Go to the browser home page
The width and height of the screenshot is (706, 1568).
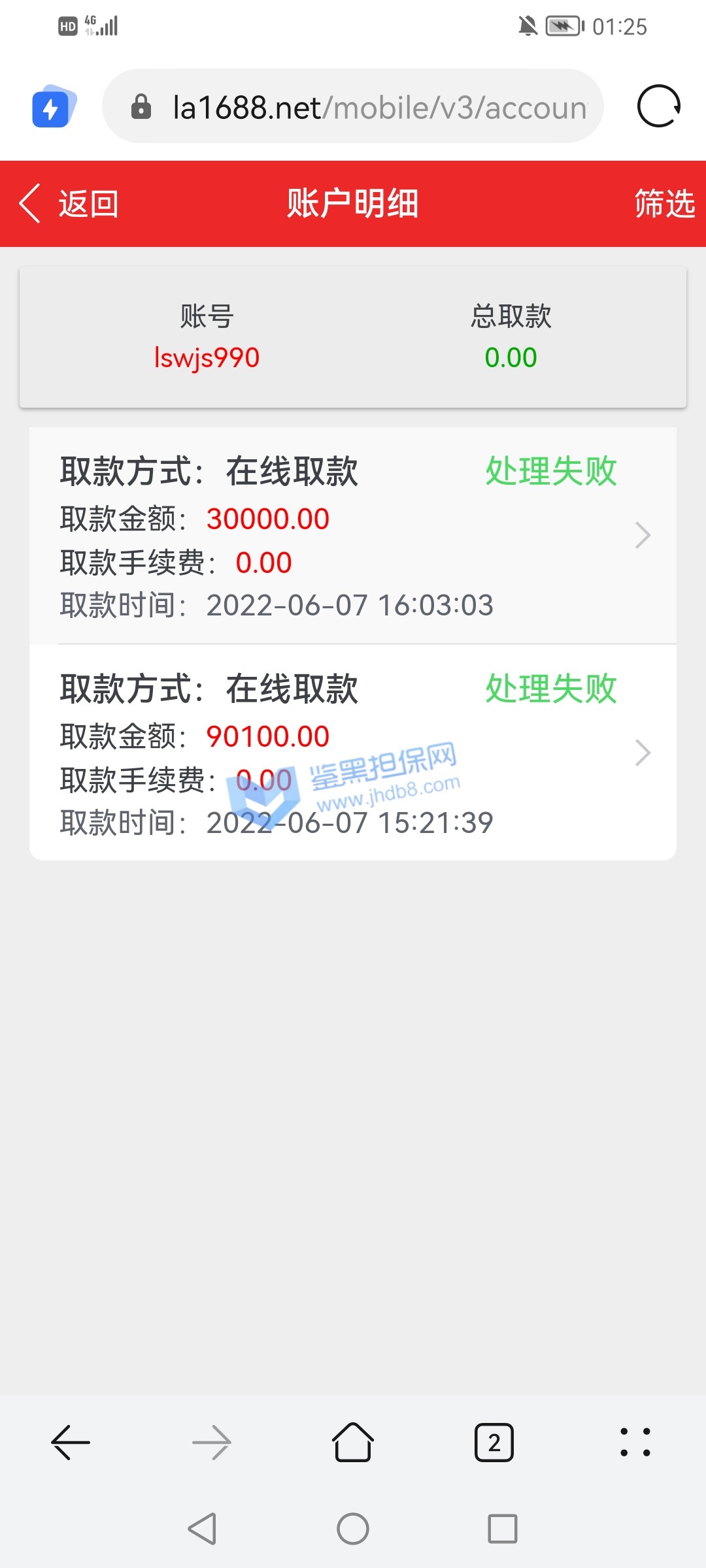[x=353, y=1442]
